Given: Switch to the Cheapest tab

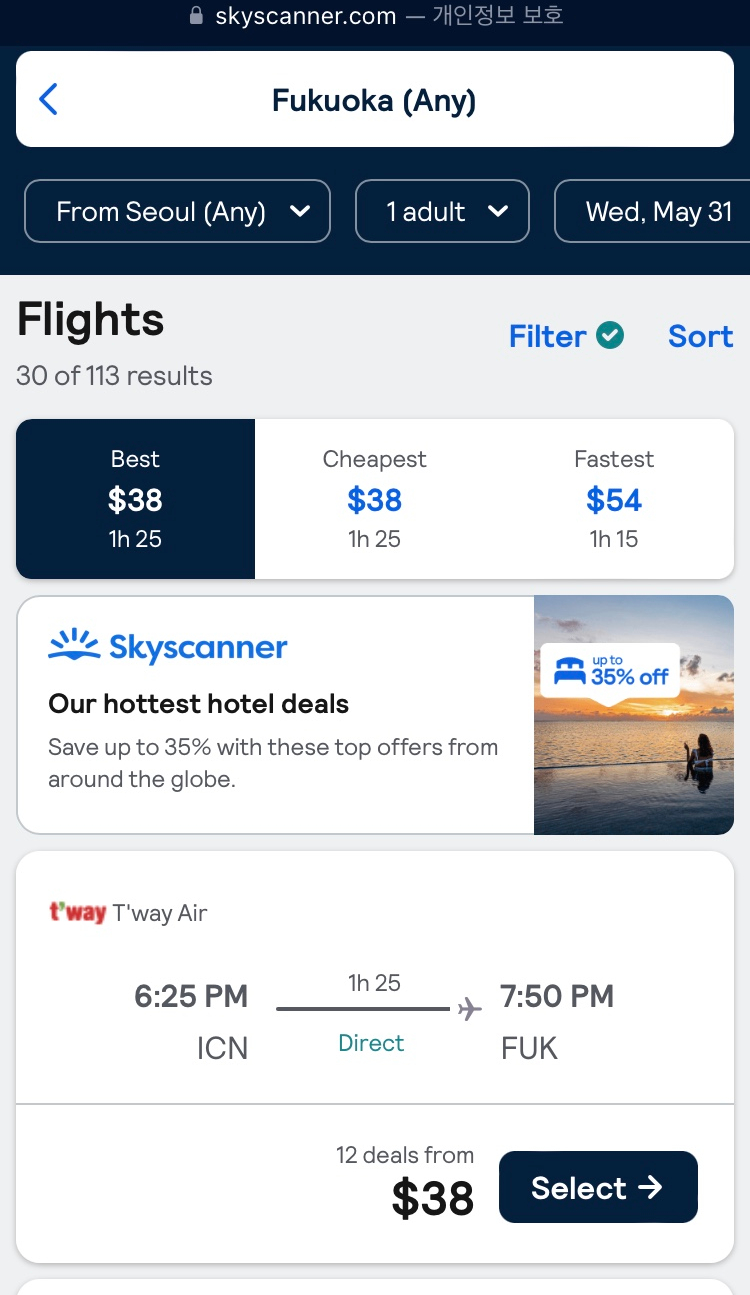Looking at the screenshot, I should (374, 499).
